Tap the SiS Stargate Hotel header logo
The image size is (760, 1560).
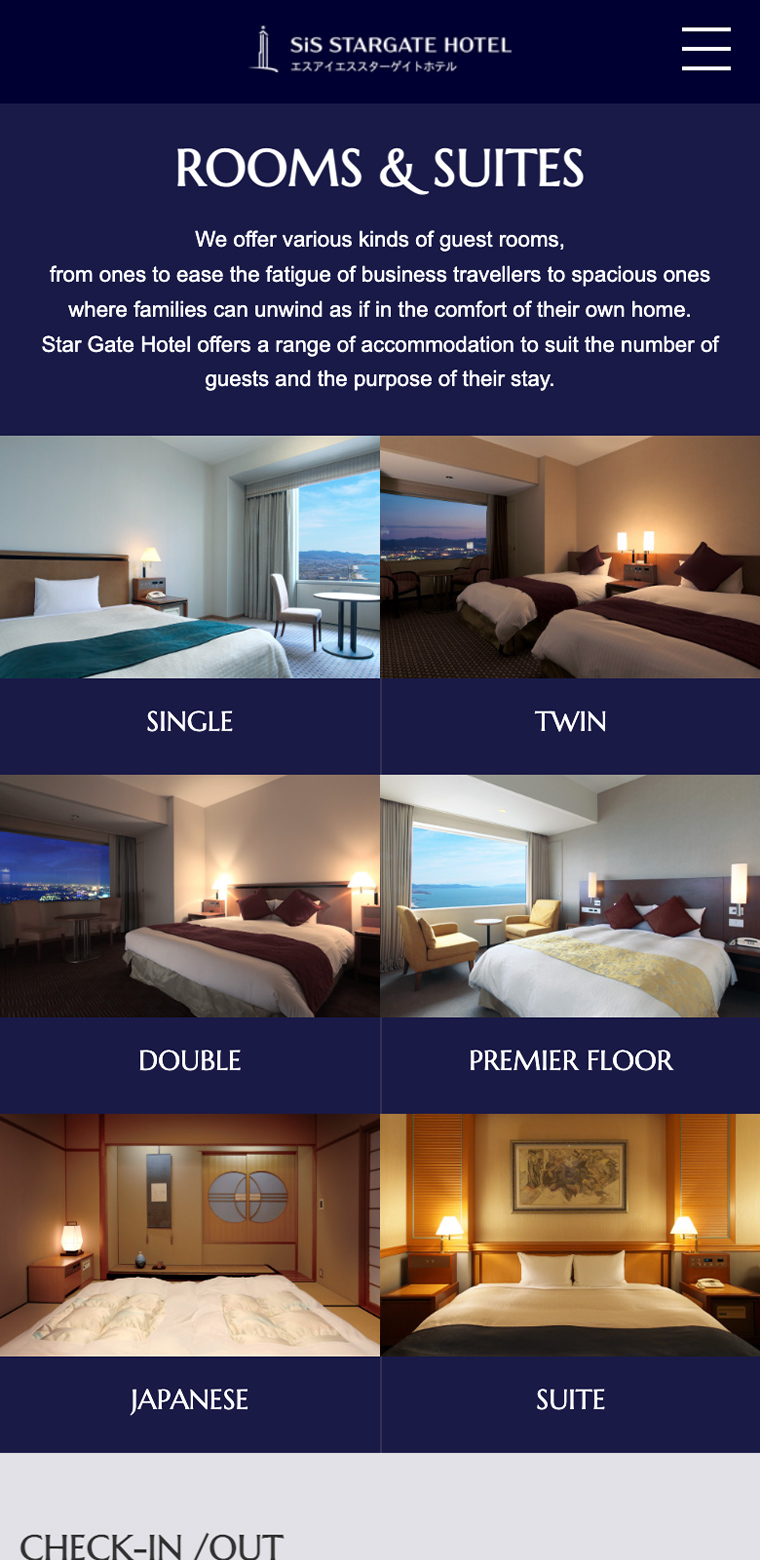pyautogui.click(x=380, y=50)
